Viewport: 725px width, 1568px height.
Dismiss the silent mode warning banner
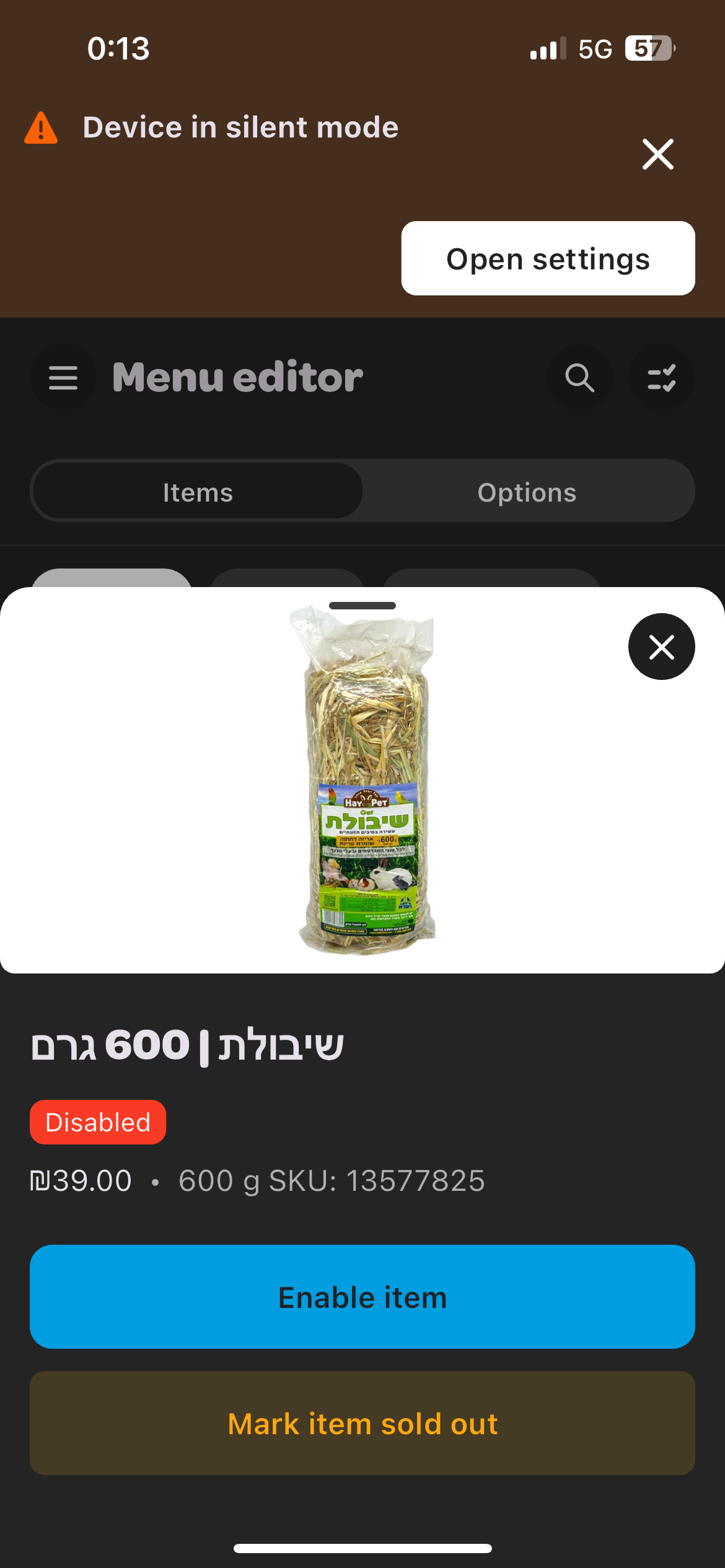coord(657,154)
